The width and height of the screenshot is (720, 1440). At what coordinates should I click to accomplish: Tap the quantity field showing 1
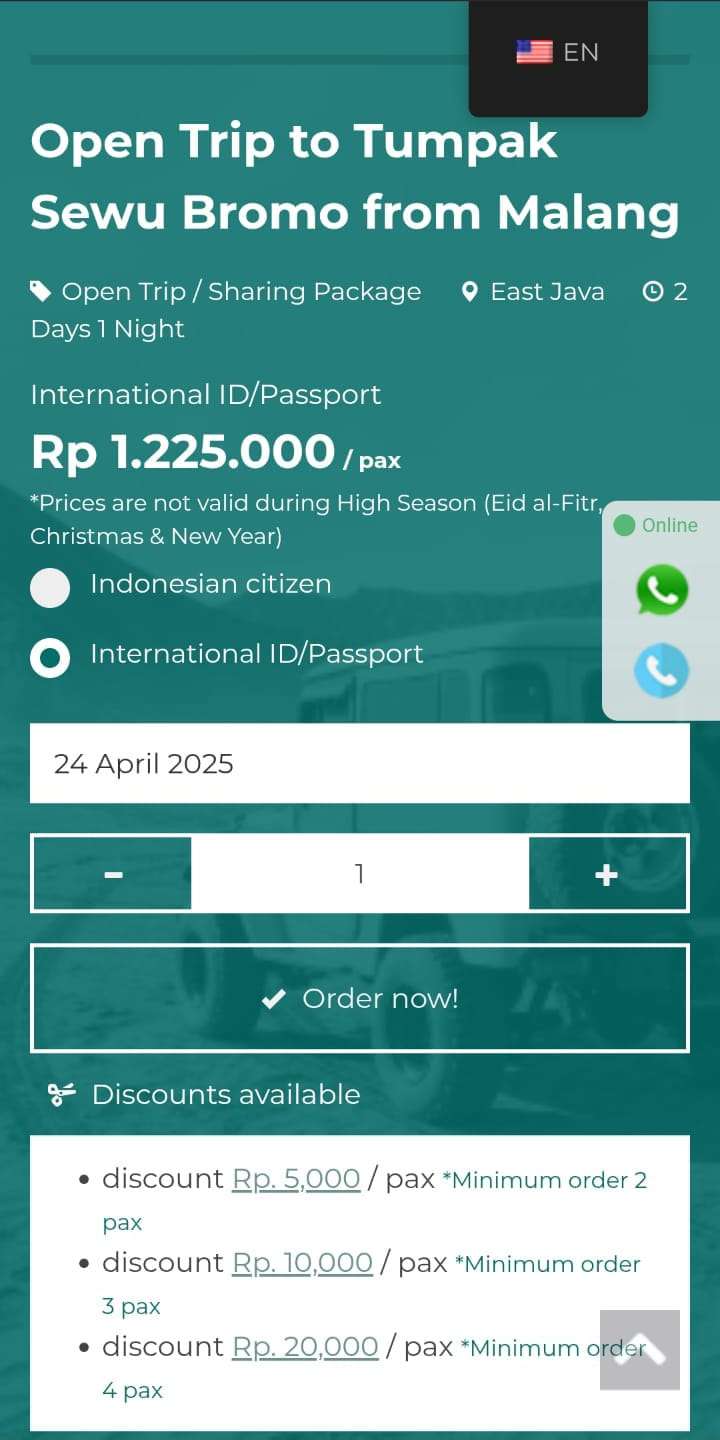[x=360, y=874]
